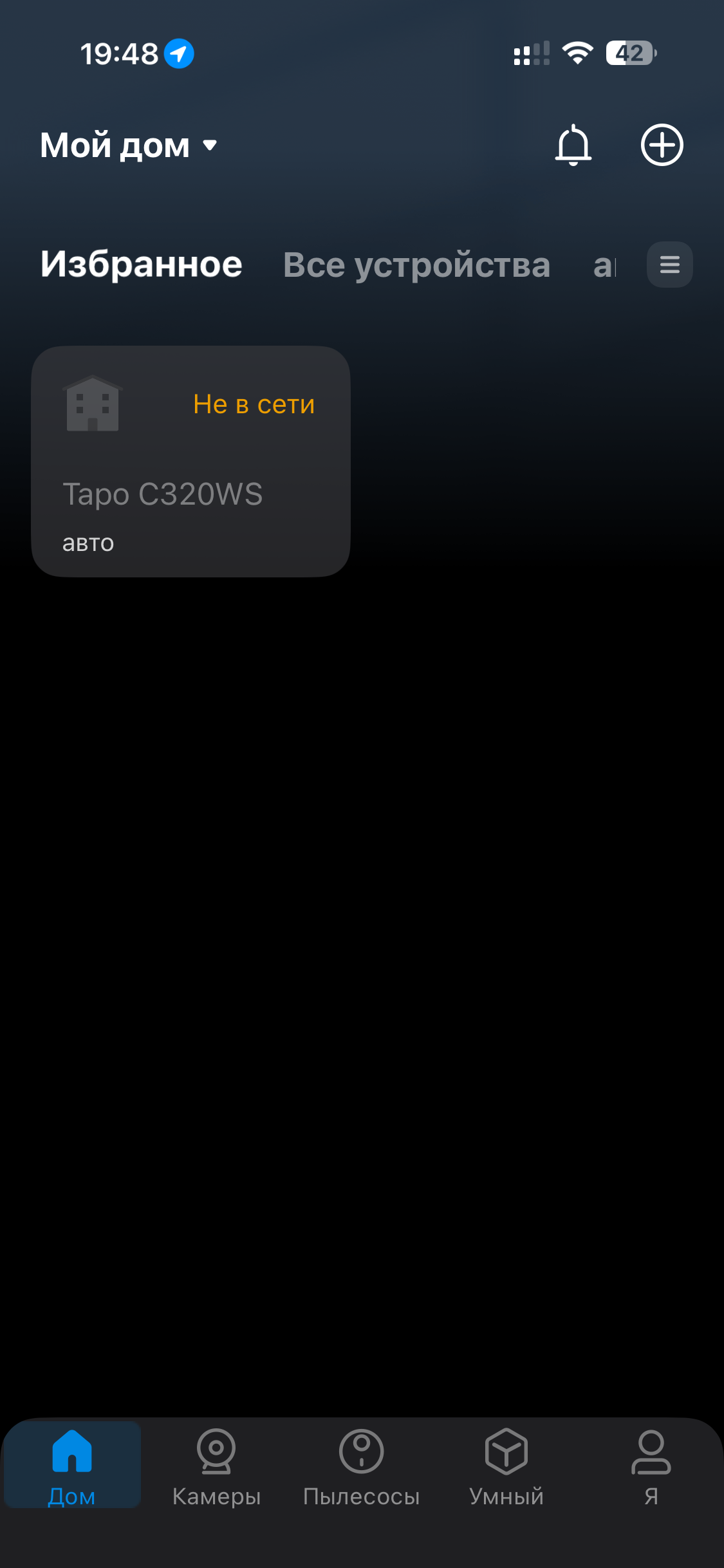
Task: Select the Избранное tab
Action: tap(141, 265)
